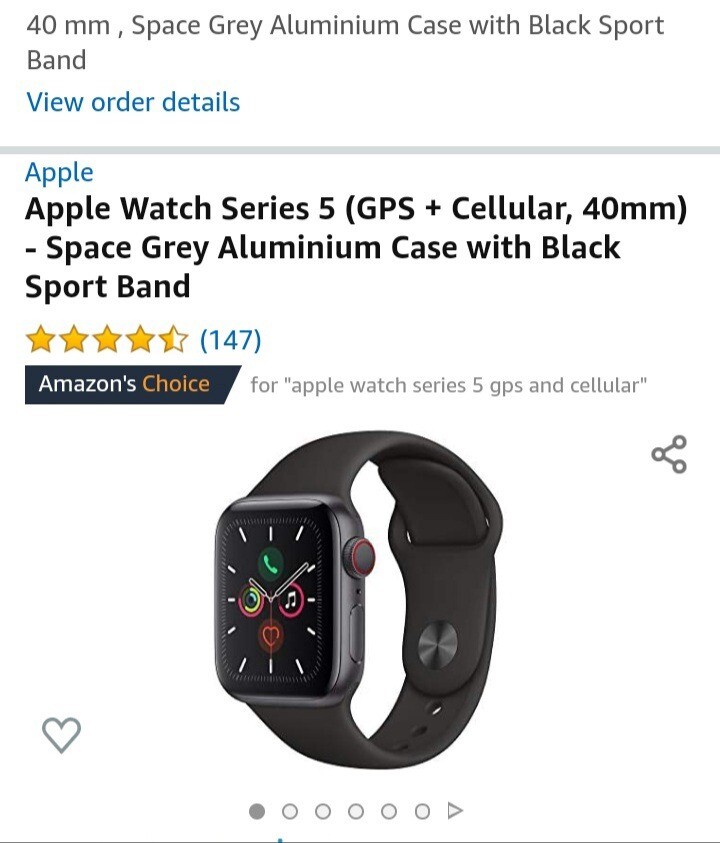The image size is (720, 843).
Task: Add the watch to wish list
Action: [x=61, y=735]
